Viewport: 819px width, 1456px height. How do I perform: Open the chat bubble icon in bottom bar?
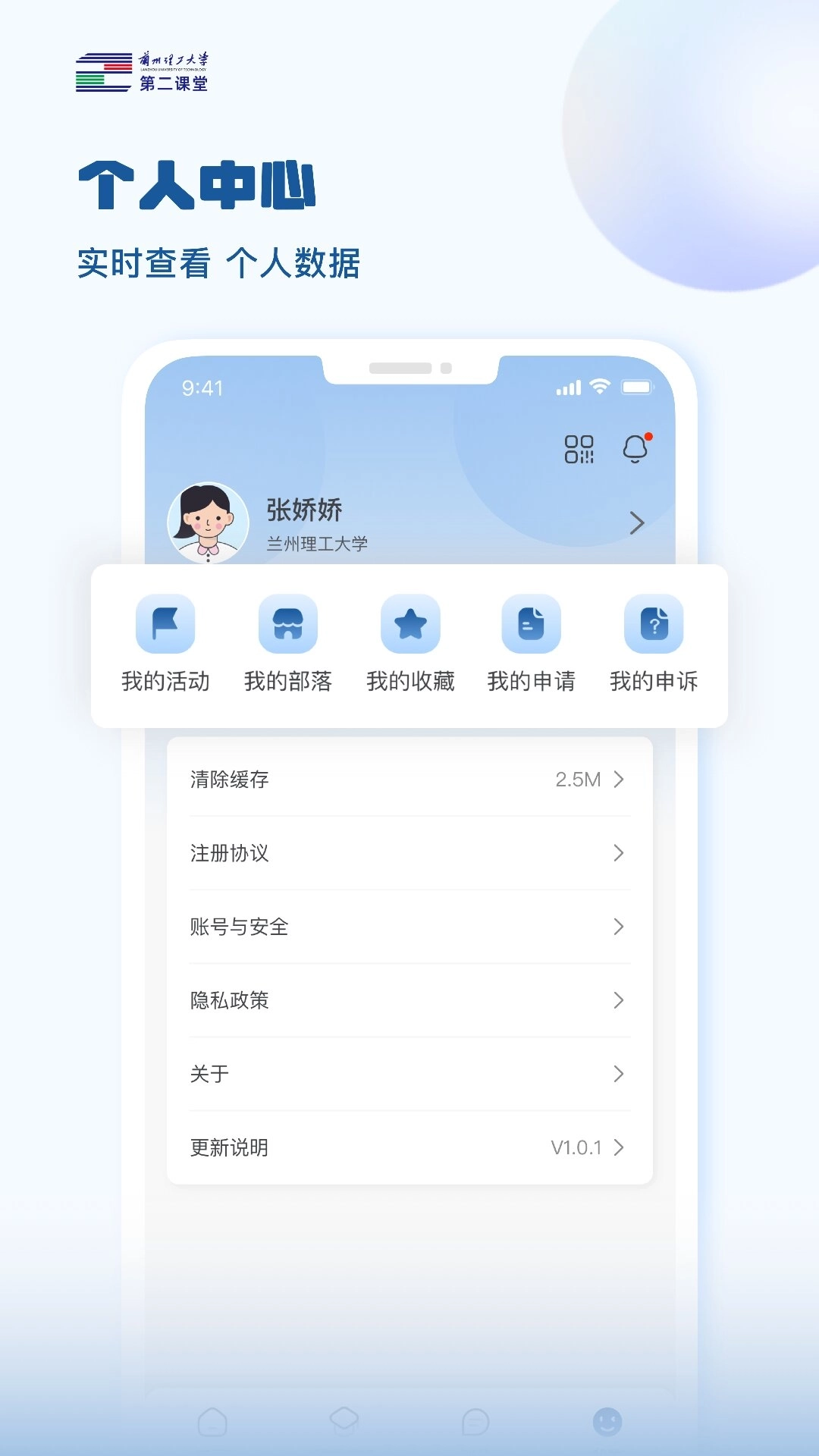474,1422
